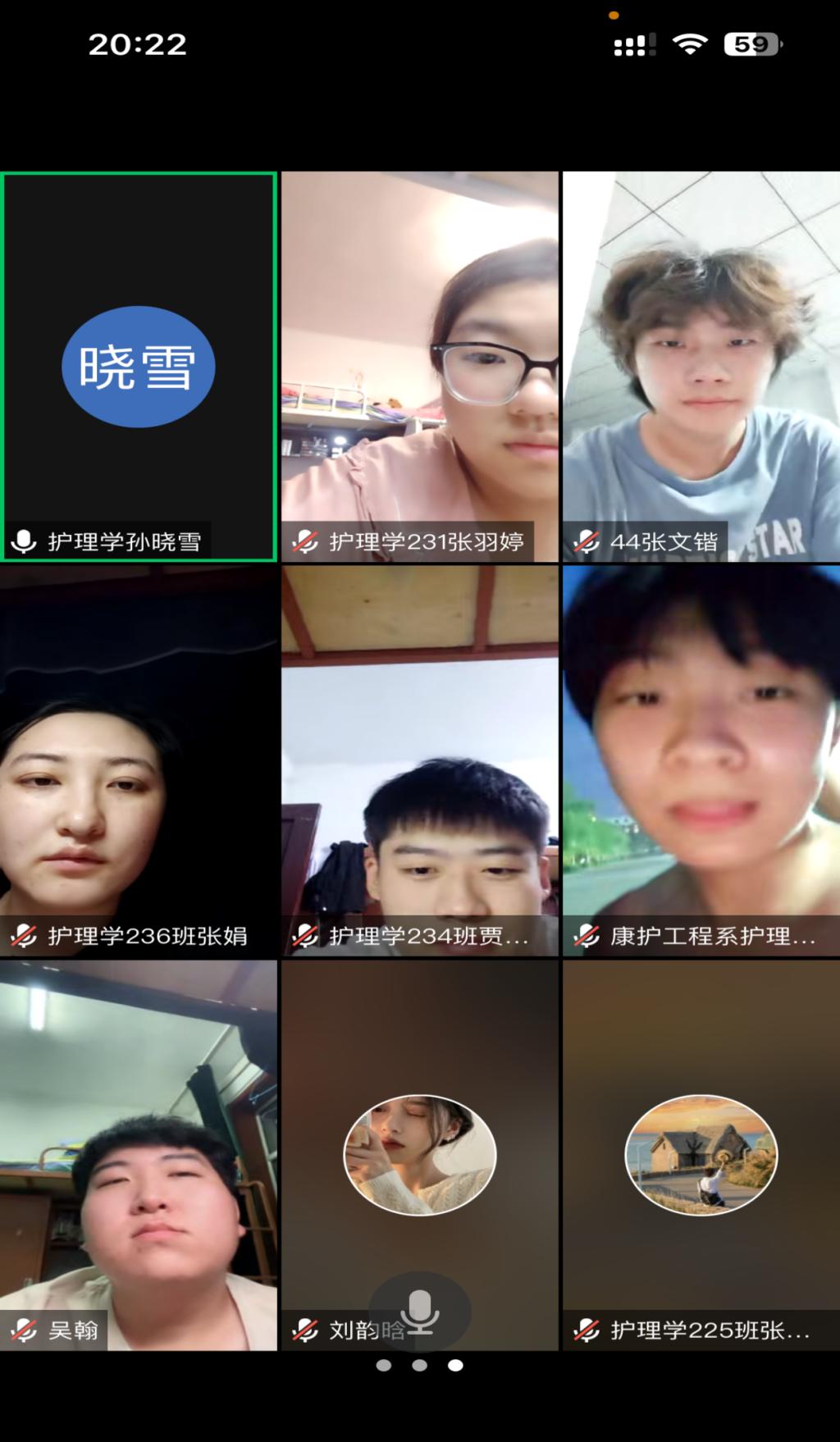Select the 康护工程系护理... video tile
This screenshot has height=1442, width=840.
click(x=701, y=760)
